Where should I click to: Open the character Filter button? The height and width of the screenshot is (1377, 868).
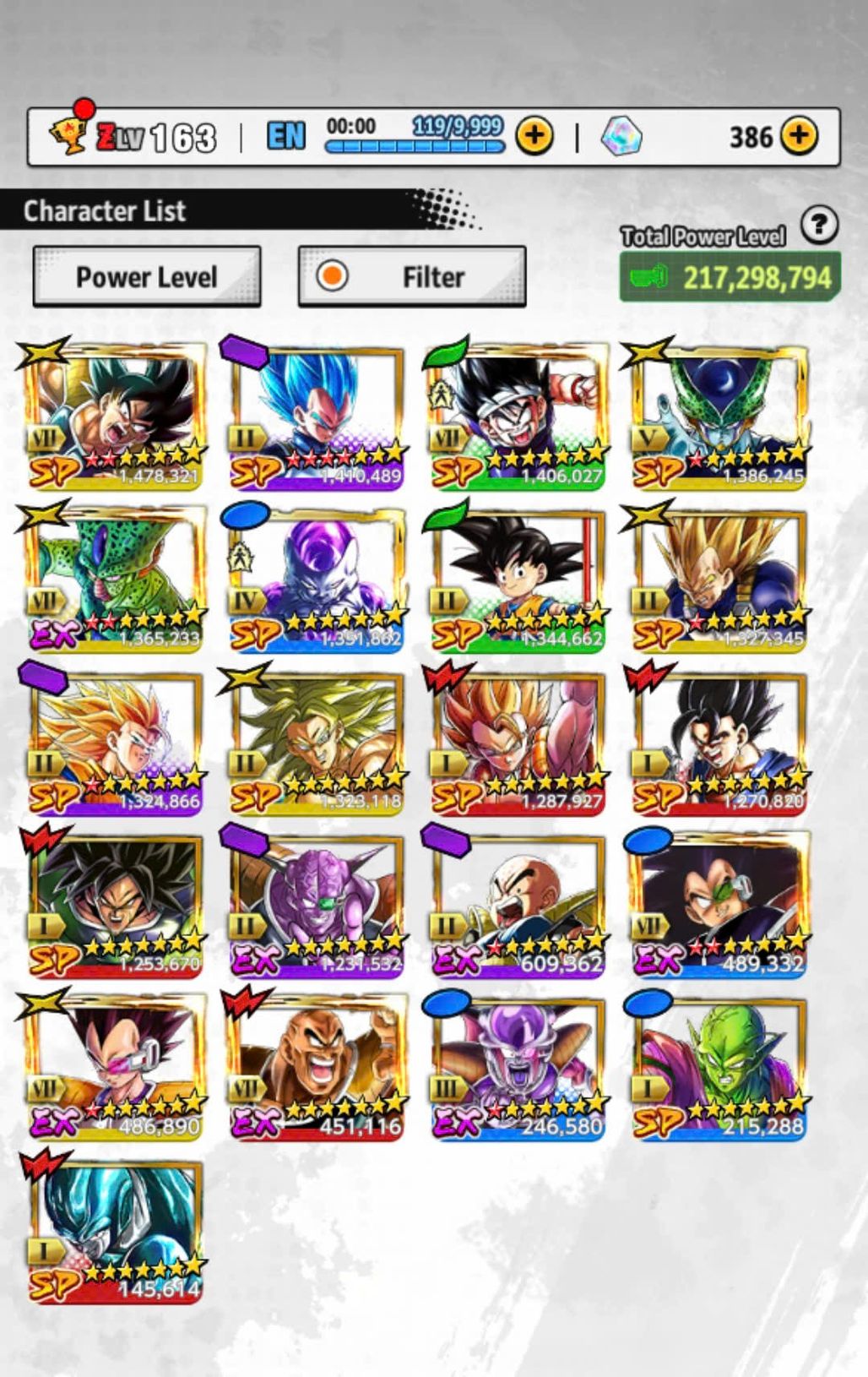click(412, 276)
